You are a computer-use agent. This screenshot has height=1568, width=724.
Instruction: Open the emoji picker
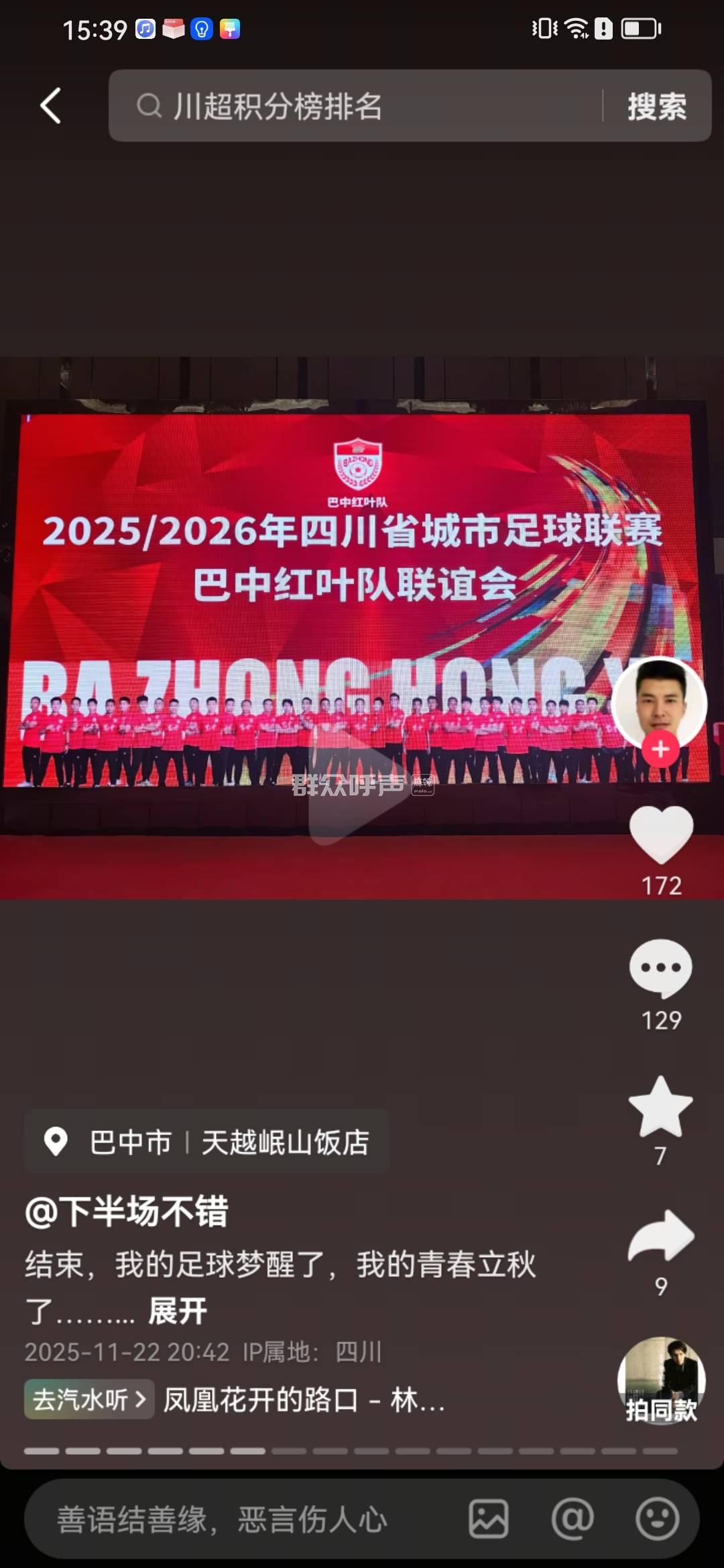click(x=657, y=1520)
